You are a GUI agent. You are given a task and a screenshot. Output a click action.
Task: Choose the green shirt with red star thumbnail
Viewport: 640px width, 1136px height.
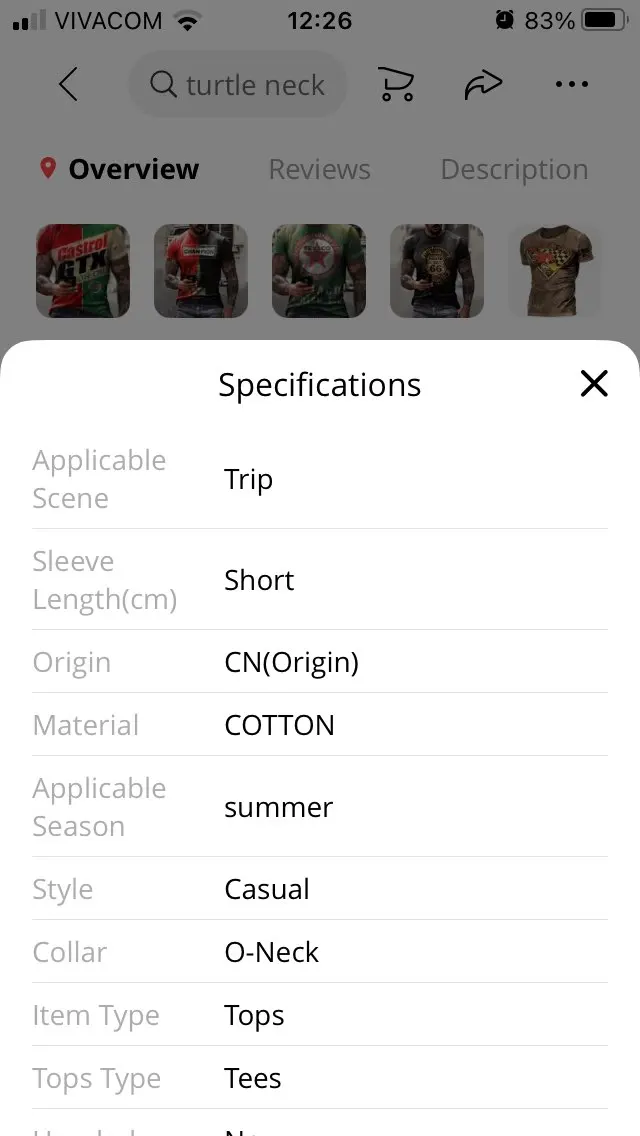[x=319, y=271]
